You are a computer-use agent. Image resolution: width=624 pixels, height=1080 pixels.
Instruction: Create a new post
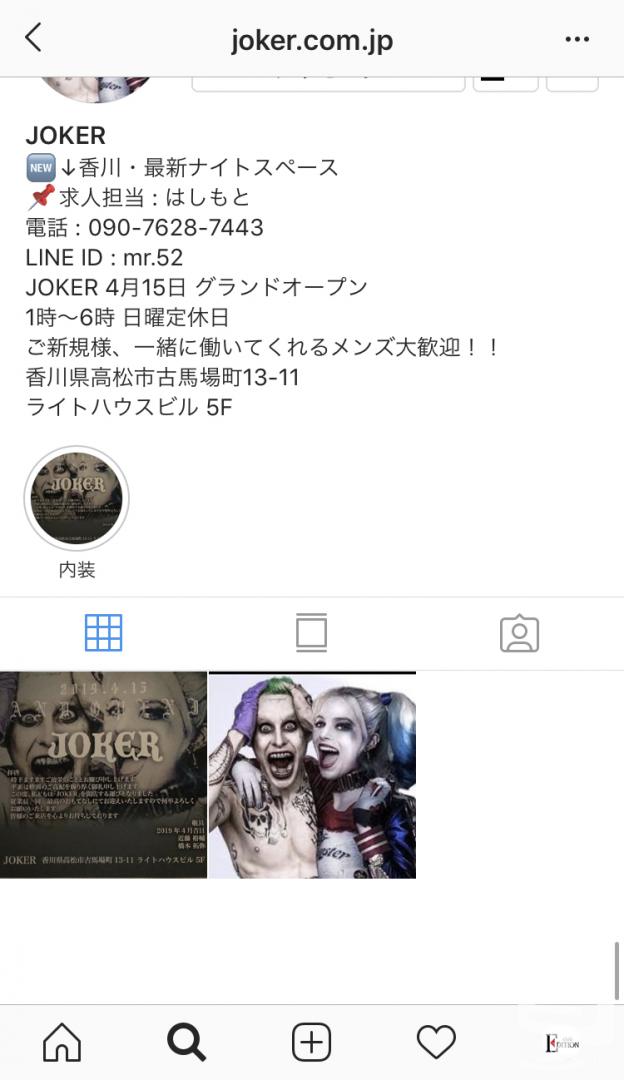coord(311,1041)
